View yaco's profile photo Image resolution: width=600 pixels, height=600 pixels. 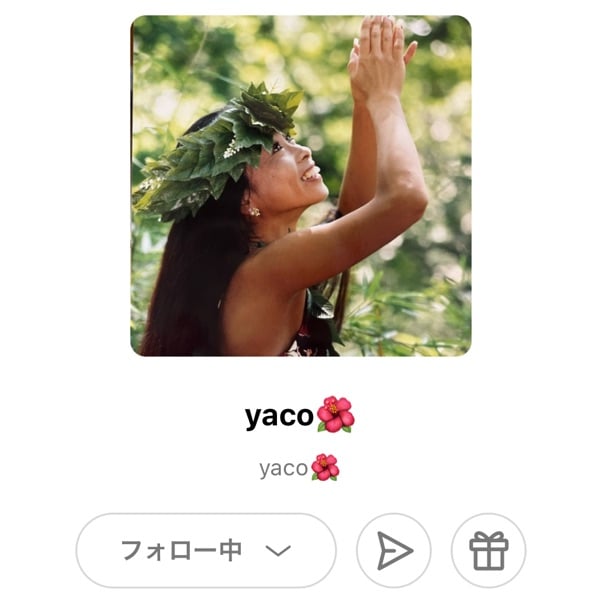click(300, 186)
